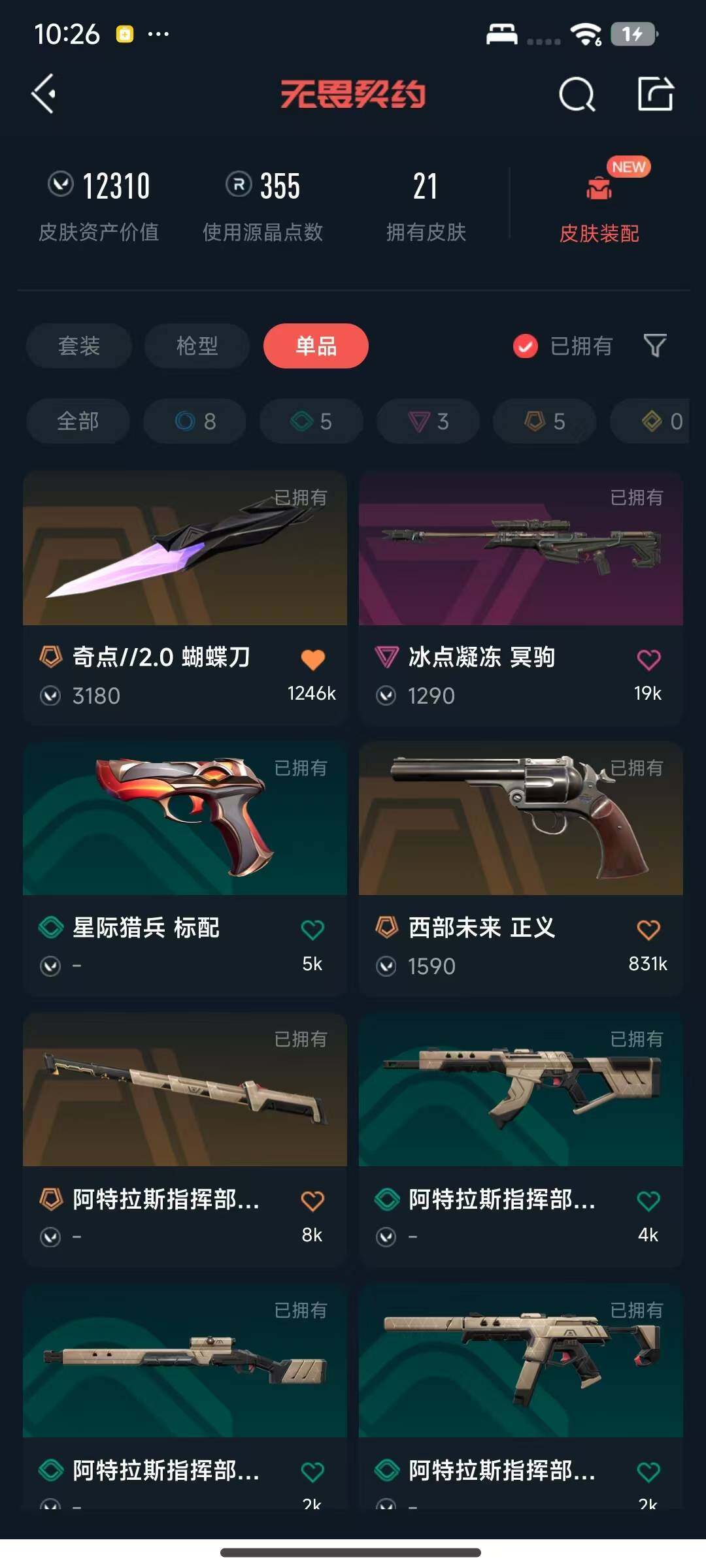This screenshot has width=706, height=1568.
Task: Select the blue tier filter showing 8
Action: pos(194,421)
